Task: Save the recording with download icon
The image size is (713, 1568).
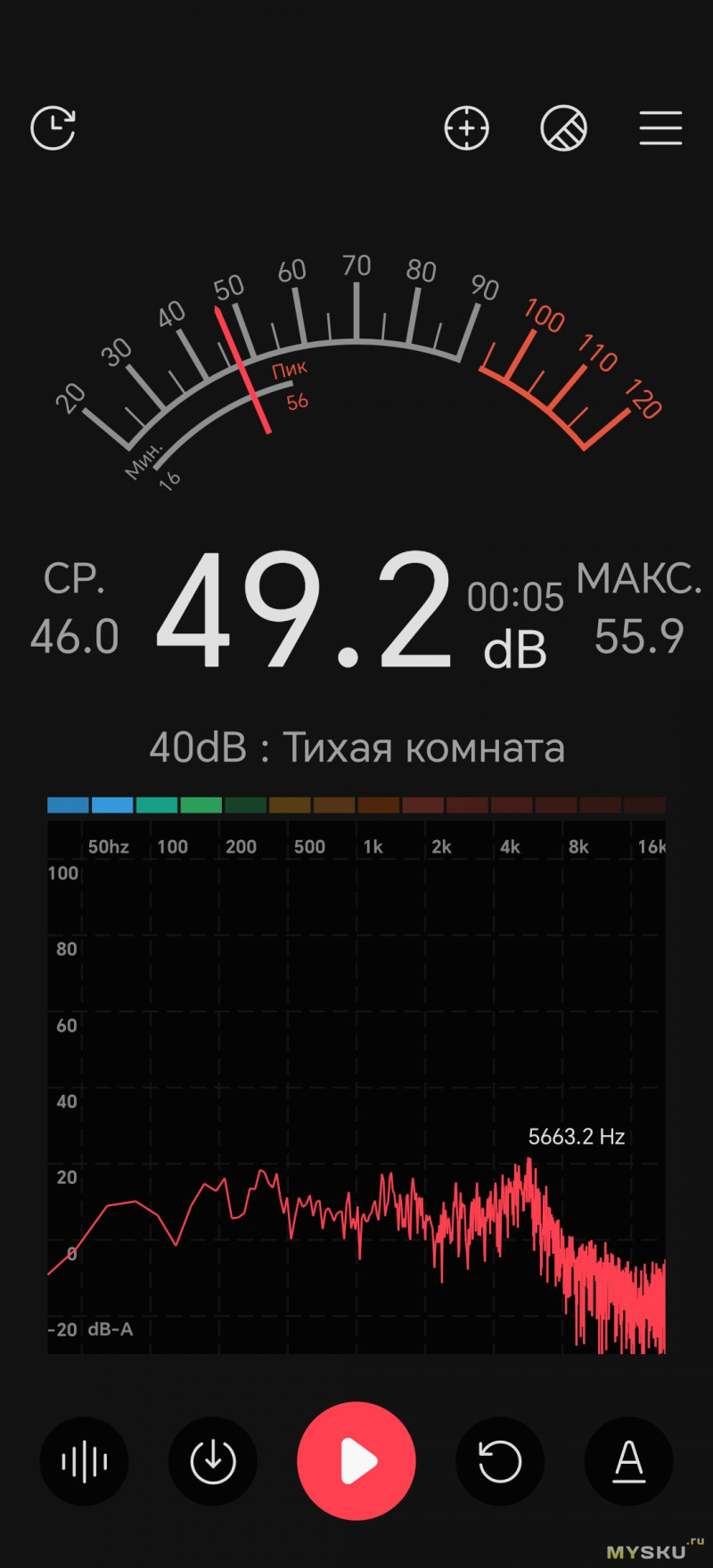Action: tap(212, 1461)
